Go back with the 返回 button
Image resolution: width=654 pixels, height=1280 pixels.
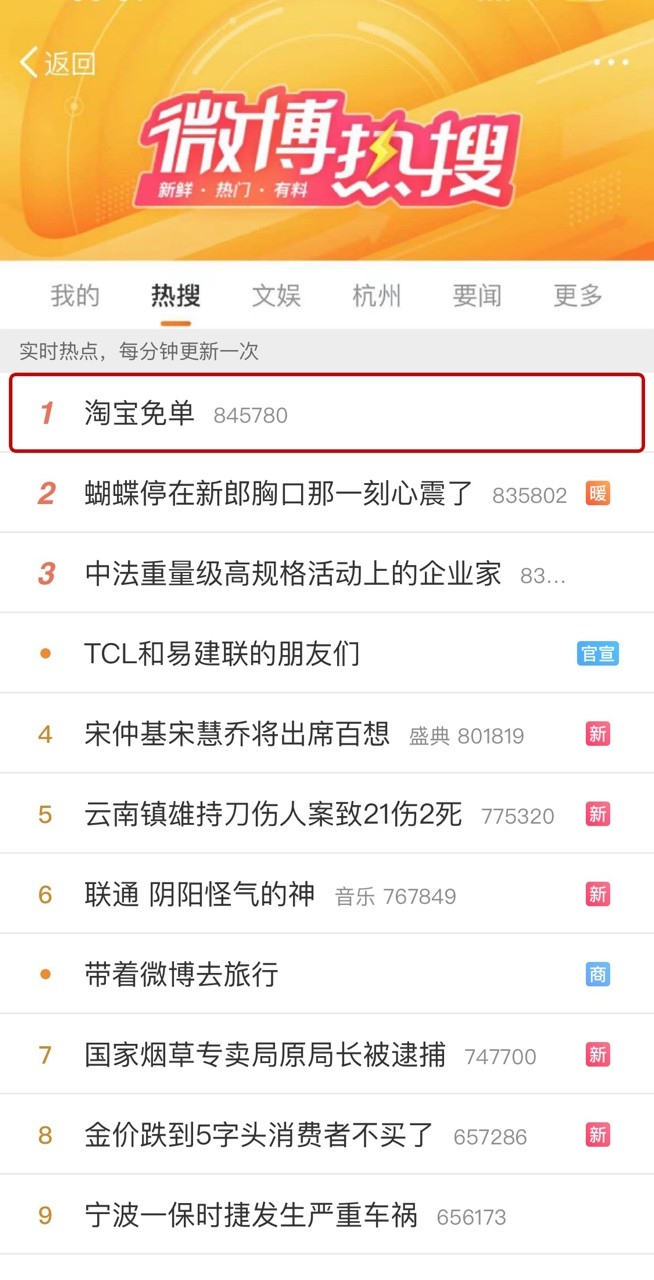point(58,64)
